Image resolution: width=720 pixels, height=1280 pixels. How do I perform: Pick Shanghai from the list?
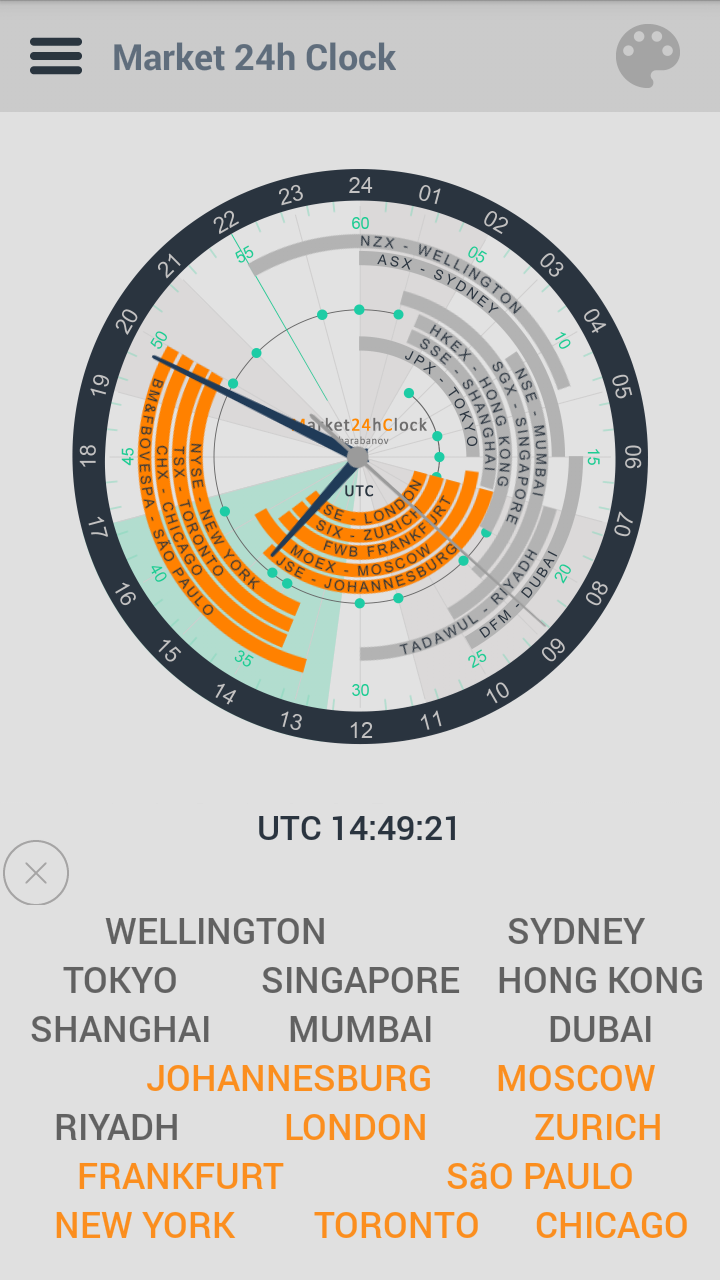(x=120, y=1029)
